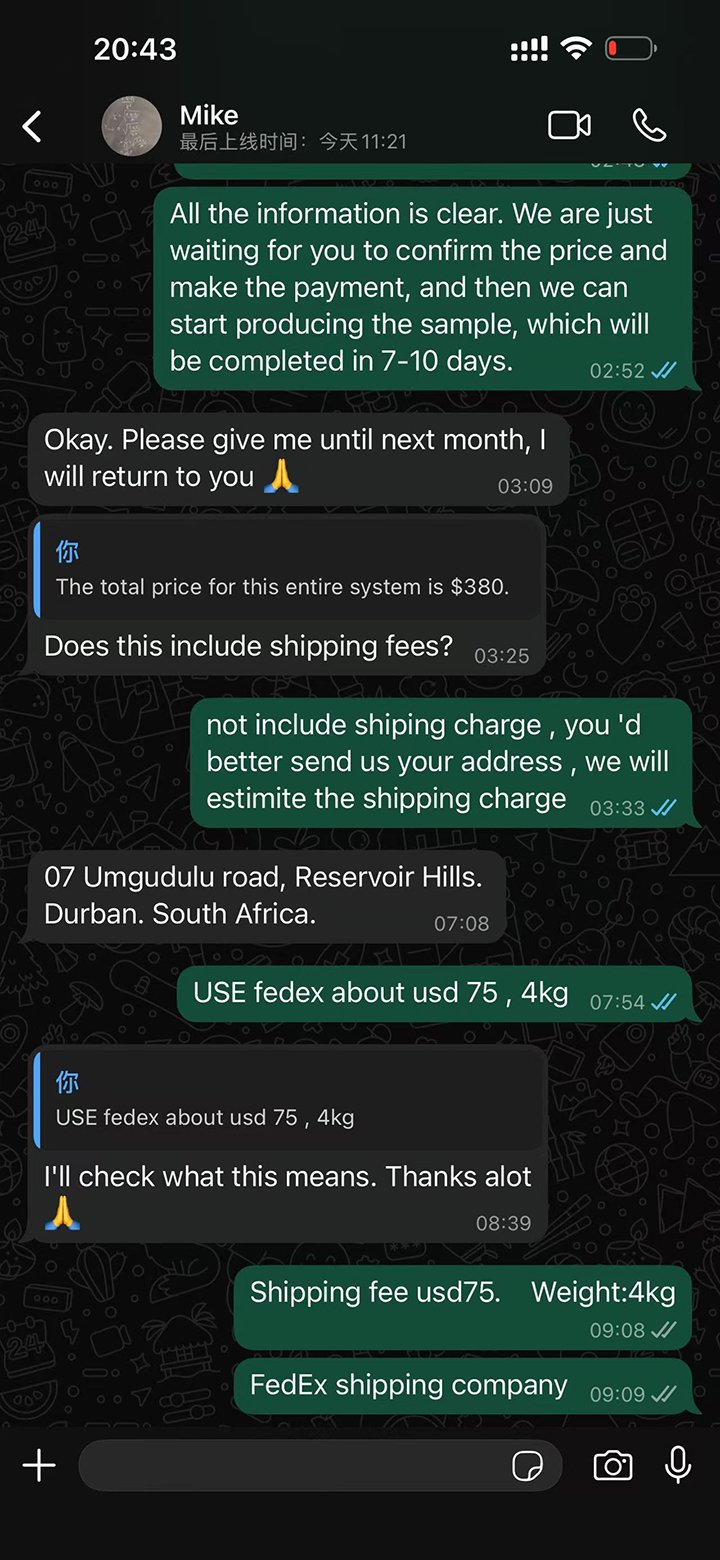Open the sticker picker
This screenshot has width=720, height=1560.
tap(527, 1466)
